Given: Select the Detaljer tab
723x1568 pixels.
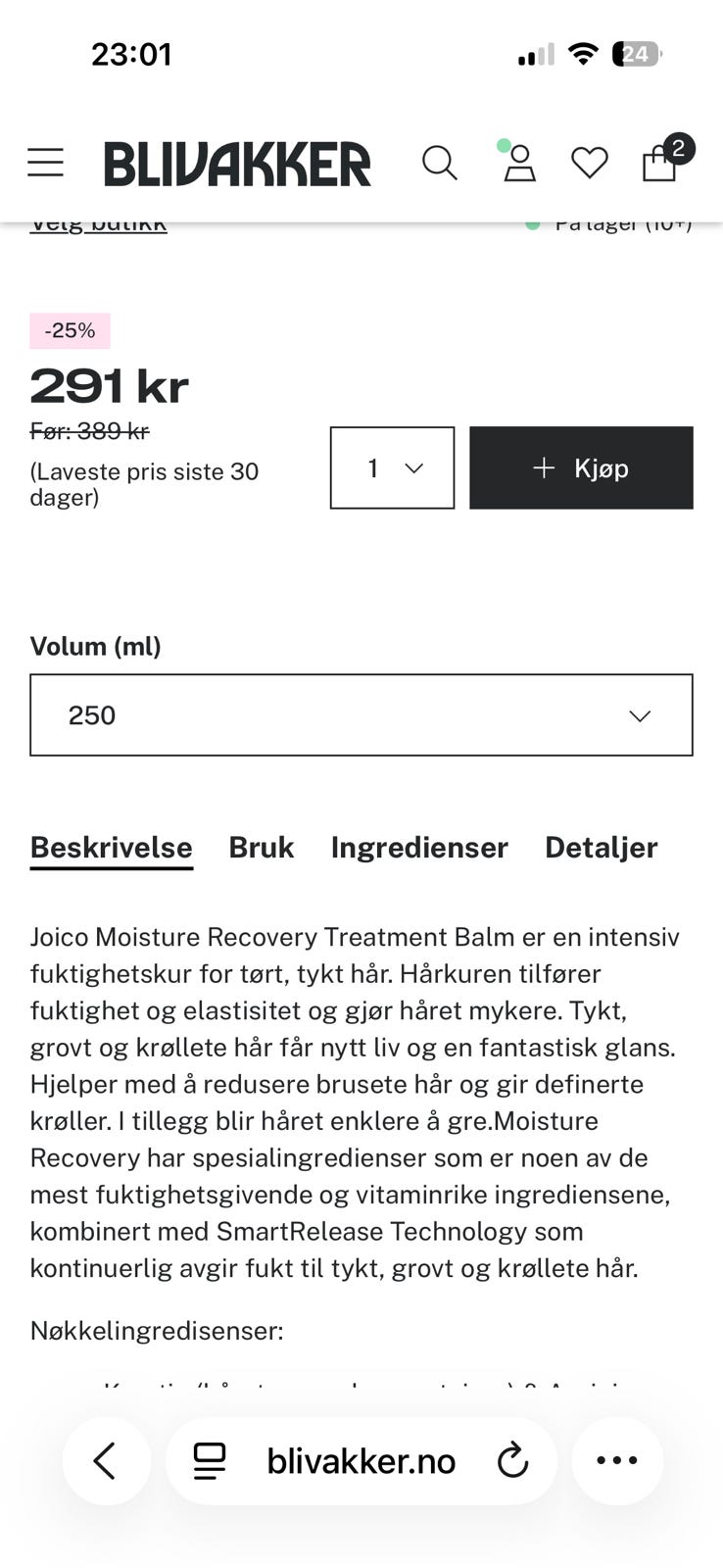Looking at the screenshot, I should click(x=601, y=847).
